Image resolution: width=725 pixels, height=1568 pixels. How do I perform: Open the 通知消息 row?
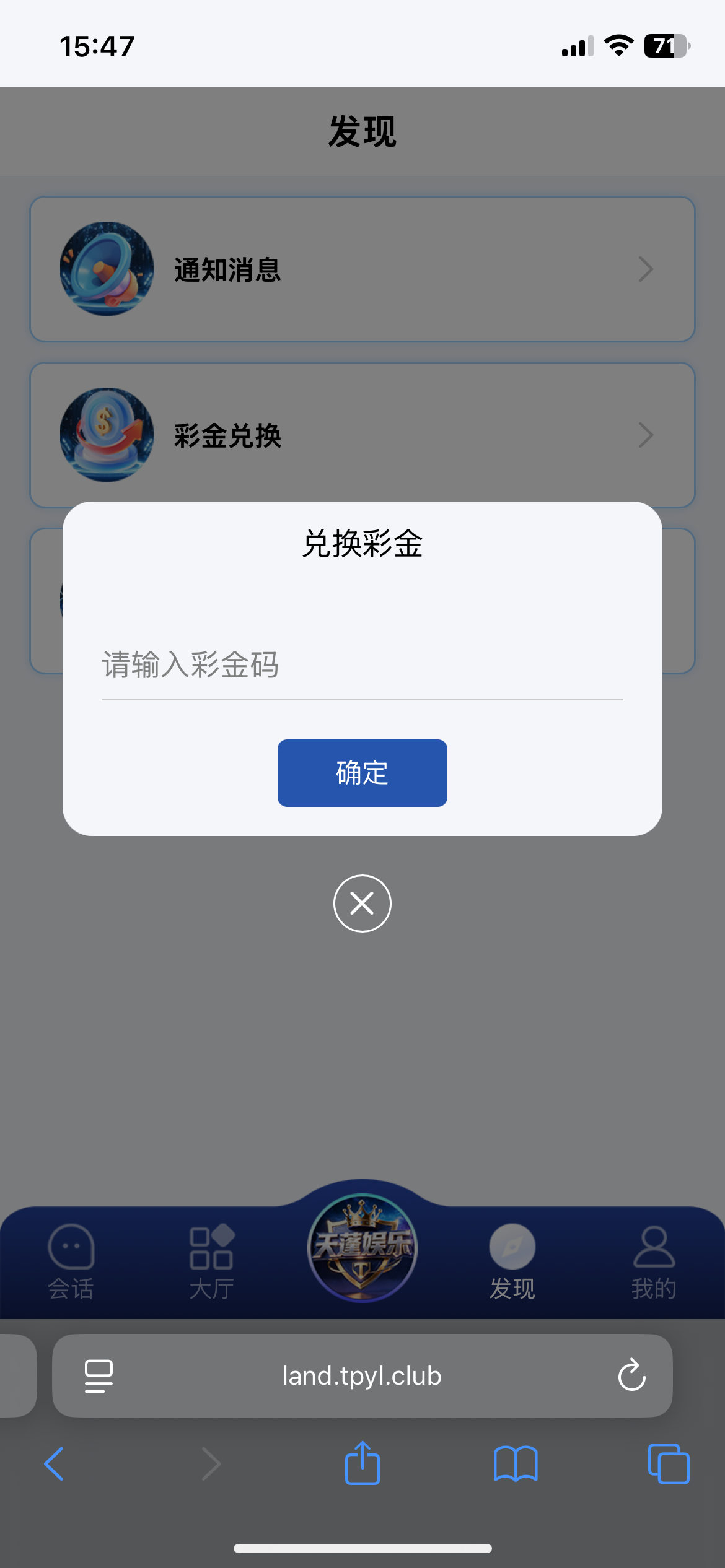362,269
